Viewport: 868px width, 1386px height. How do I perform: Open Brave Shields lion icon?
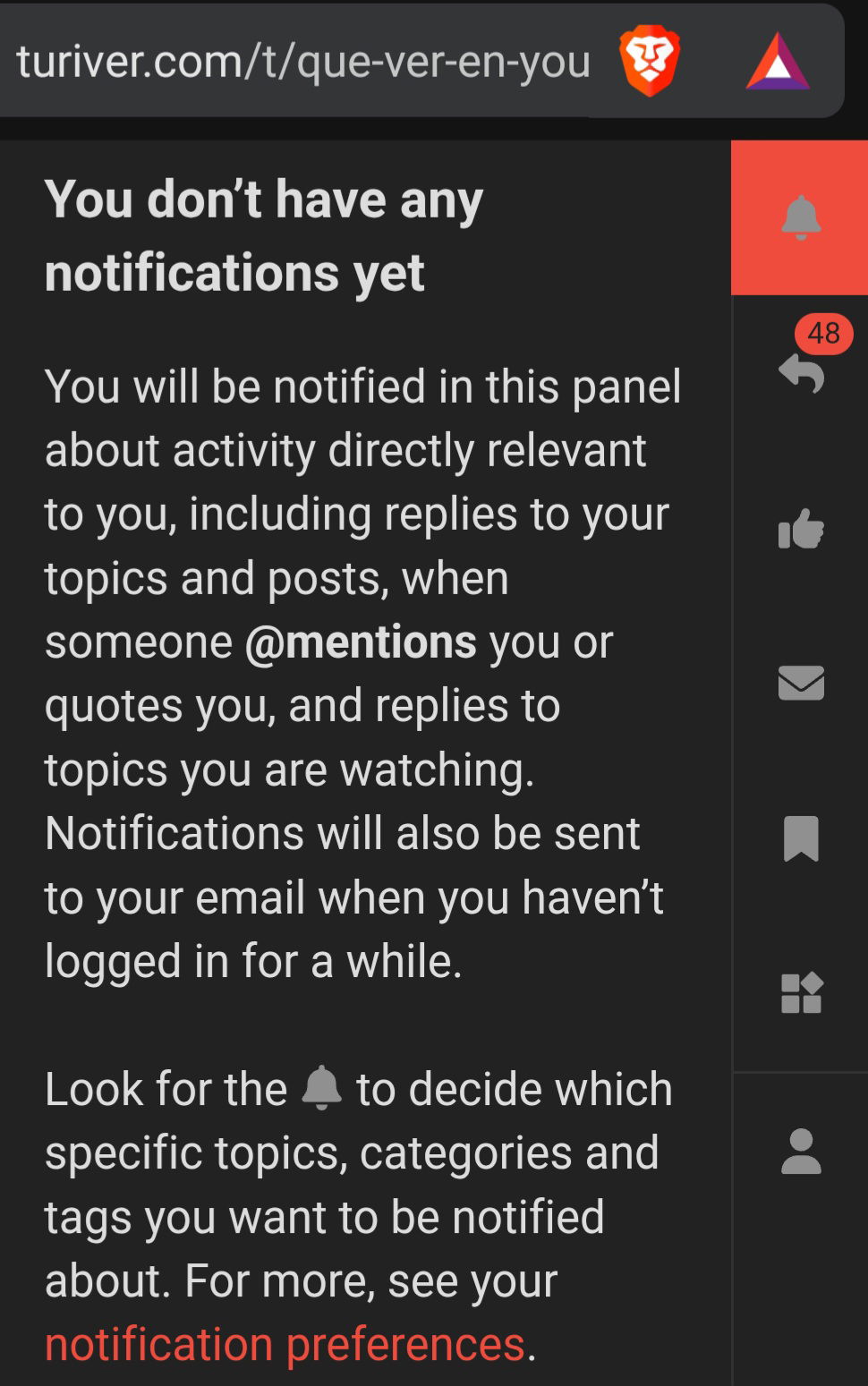coord(651,62)
